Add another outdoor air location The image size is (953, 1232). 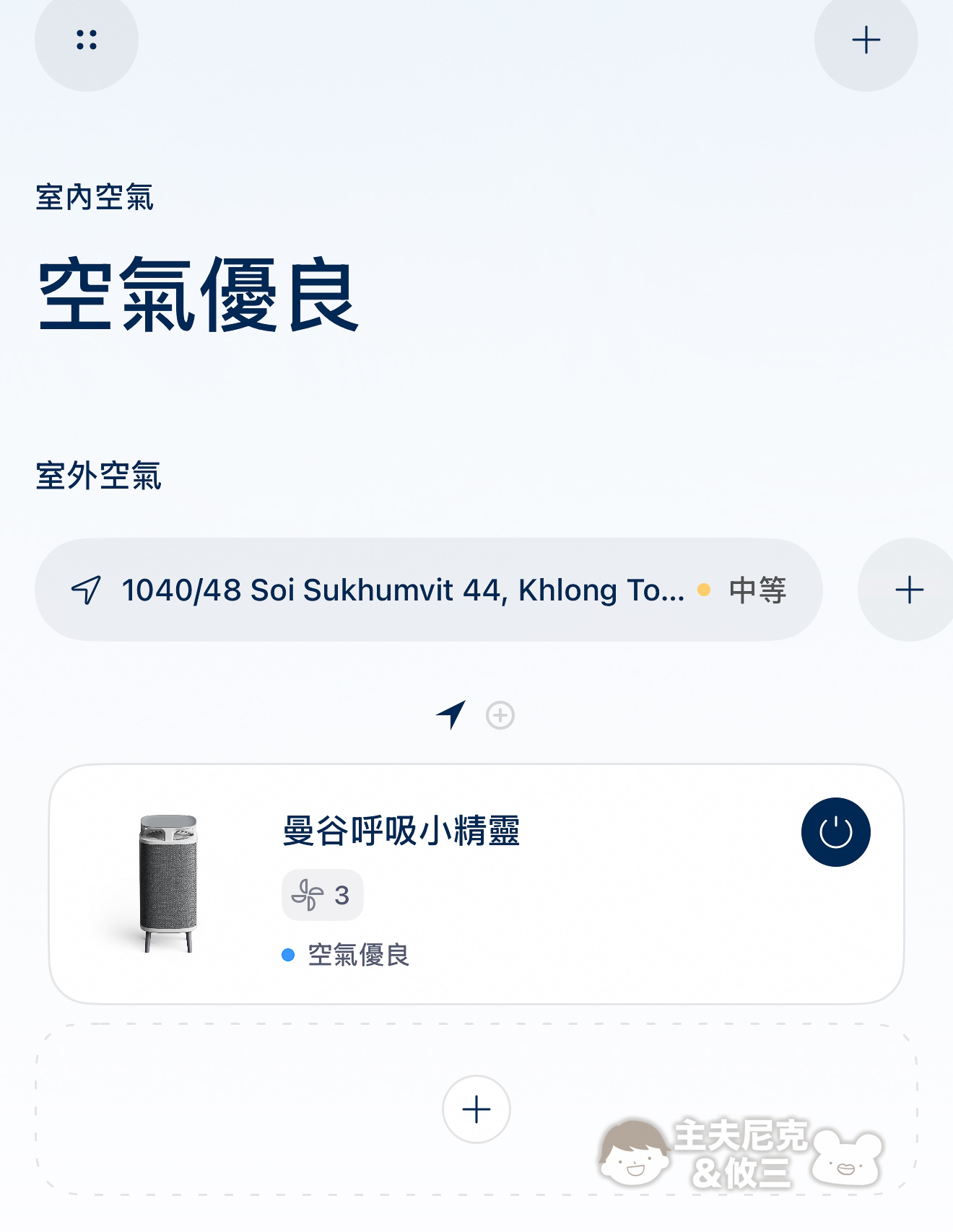909,590
